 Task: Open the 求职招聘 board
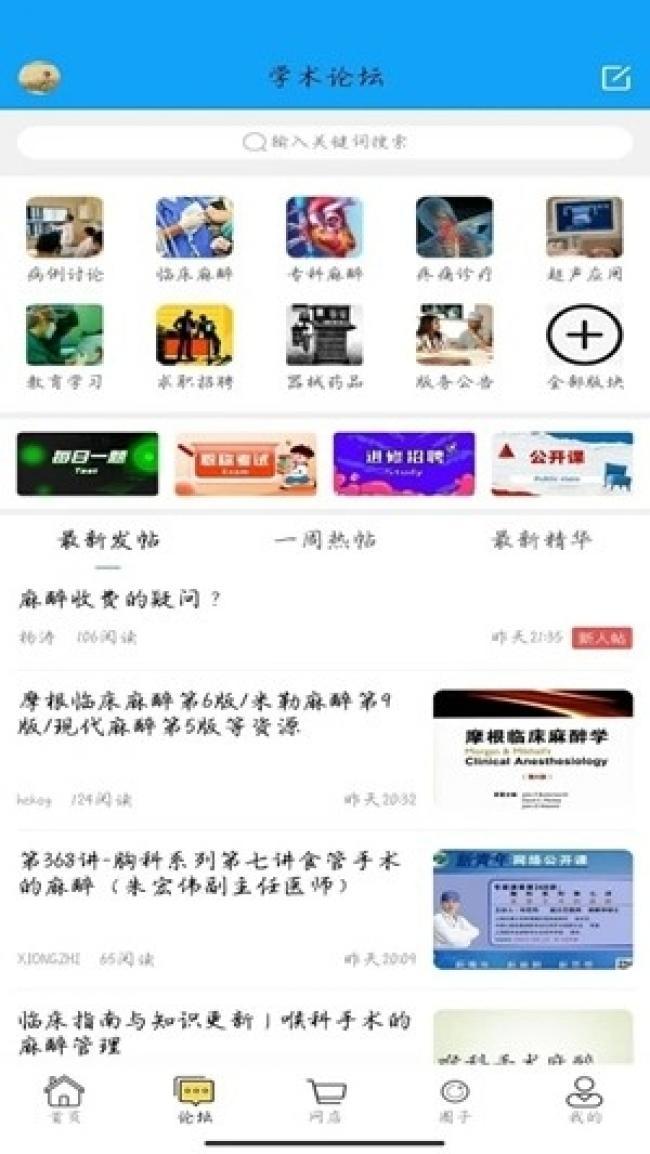[194, 347]
